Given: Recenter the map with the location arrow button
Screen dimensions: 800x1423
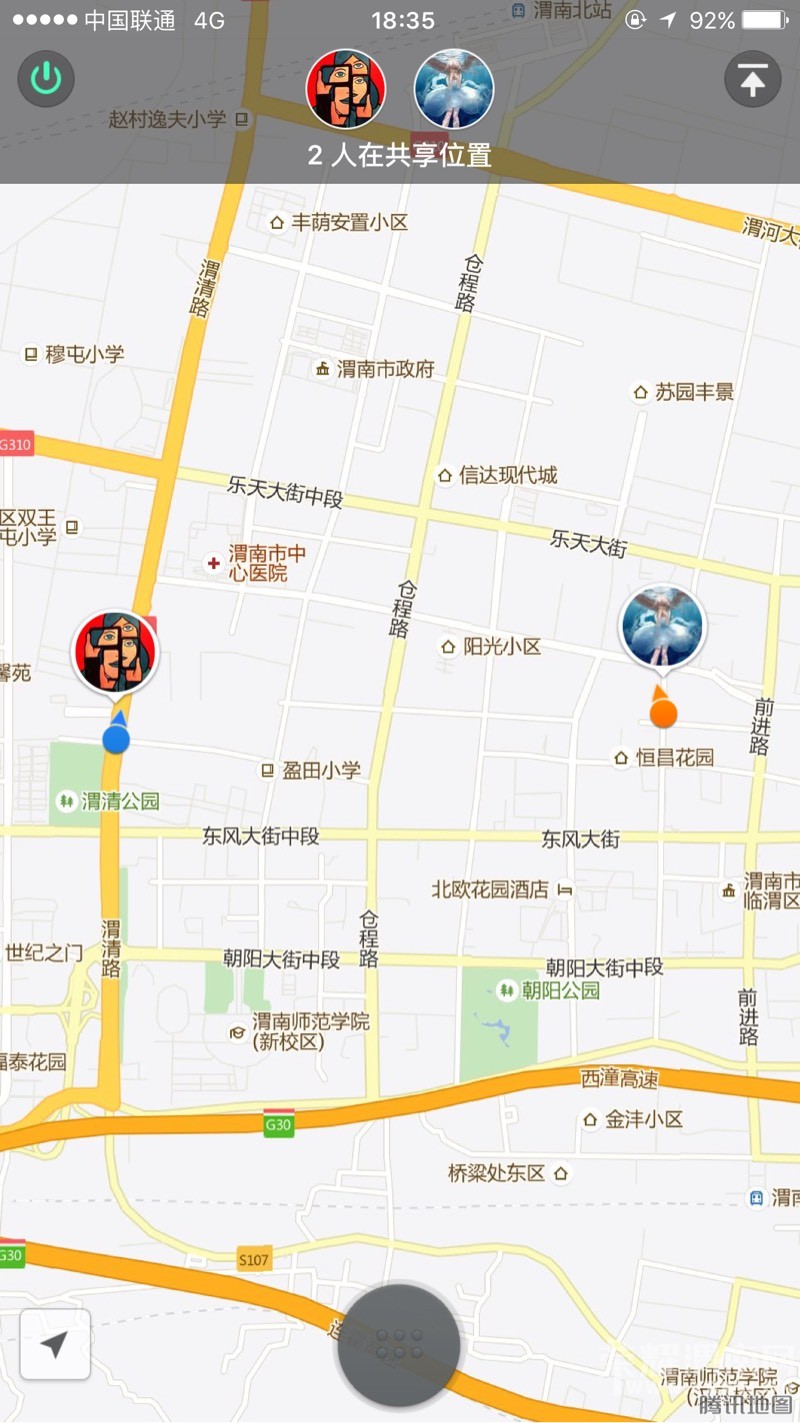Looking at the screenshot, I should (x=55, y=1344).
